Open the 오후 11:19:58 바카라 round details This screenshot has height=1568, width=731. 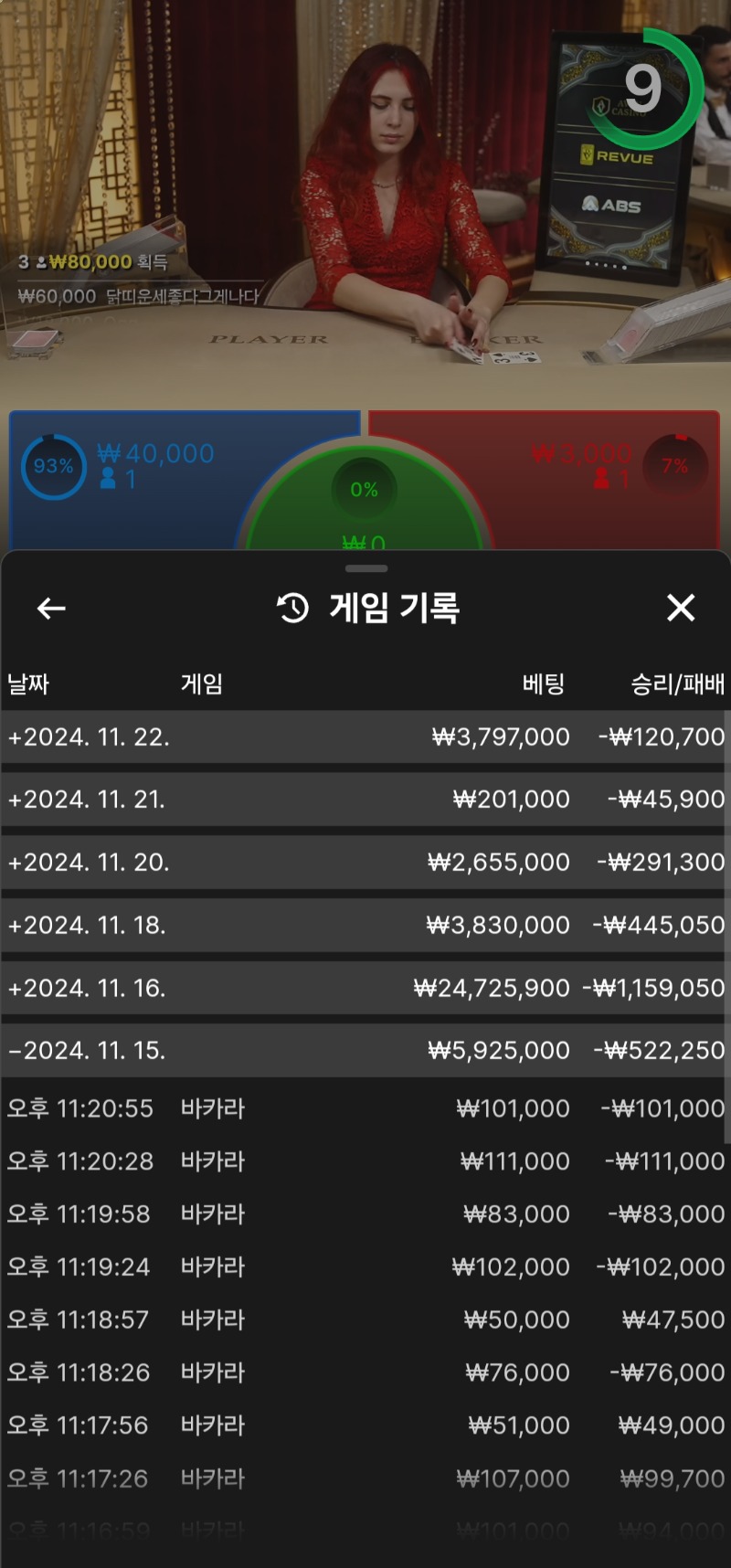[365, 1214]
